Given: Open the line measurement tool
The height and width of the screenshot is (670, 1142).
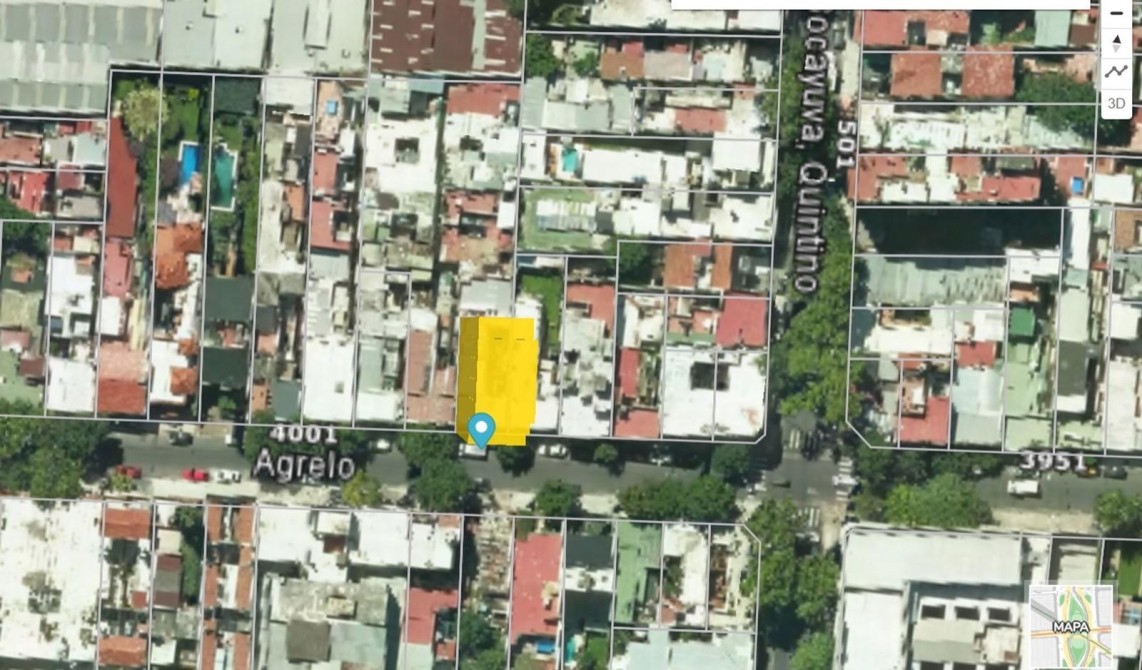Looking at the screenshot, I should (x=1116, y=73).
